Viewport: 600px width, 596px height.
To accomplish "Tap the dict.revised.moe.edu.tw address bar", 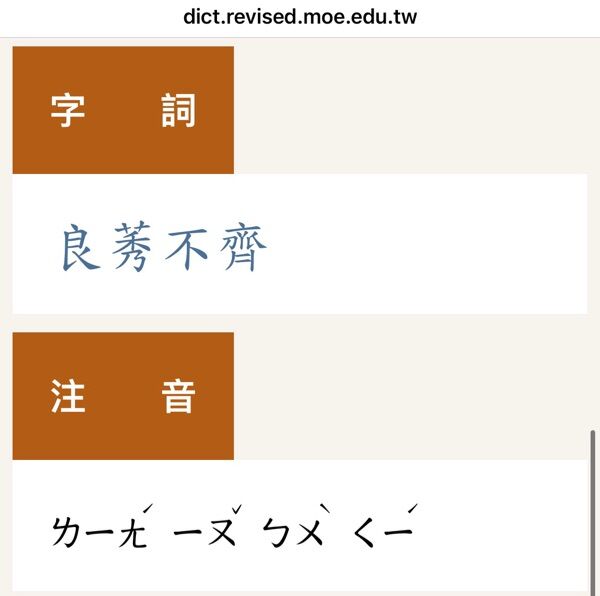I will [300, 17].
